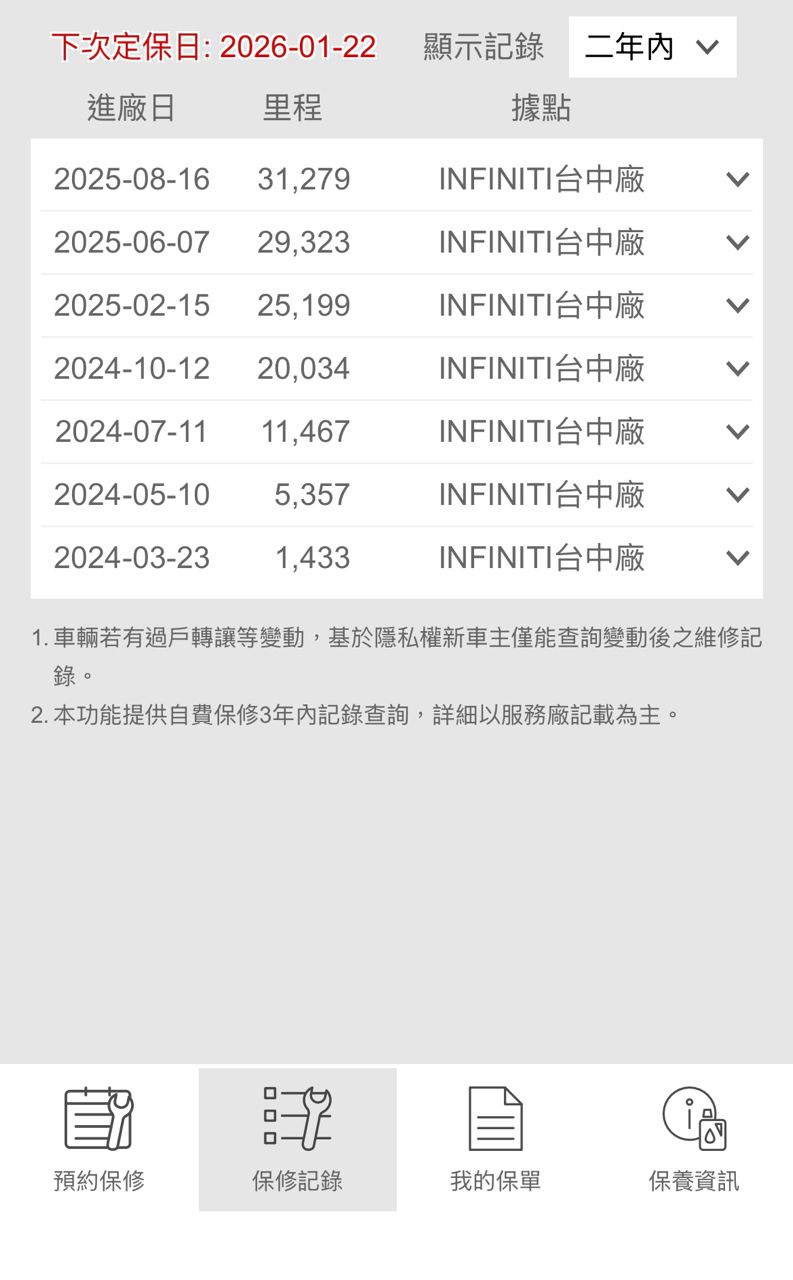Expand the 2025-08-16 service record
This screenshot has width=793, height=1280.
pos(737,180)
